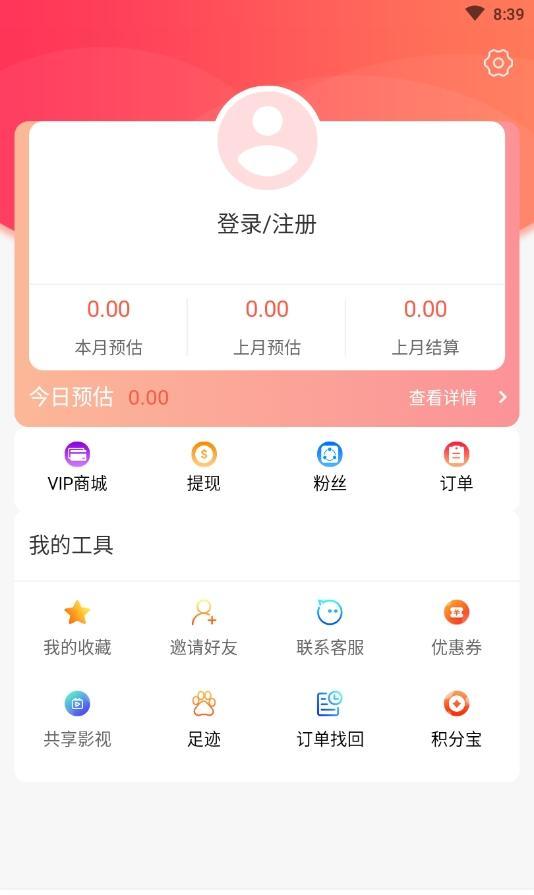Screen dimensions: 534x895
Task: Open 我的收藏 favorites
Action: (77, 628)
